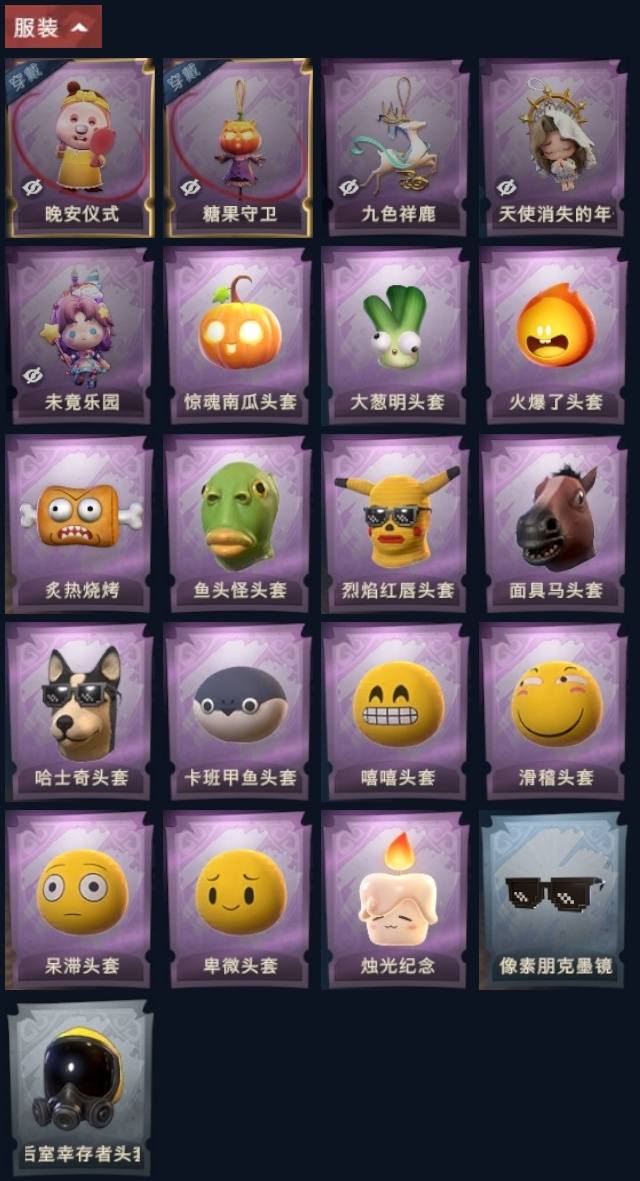The height and width of the screenshot is (1181, 640).
Task: Pick the 滑稽头套 headgear
Action: [x=554, y=712]
